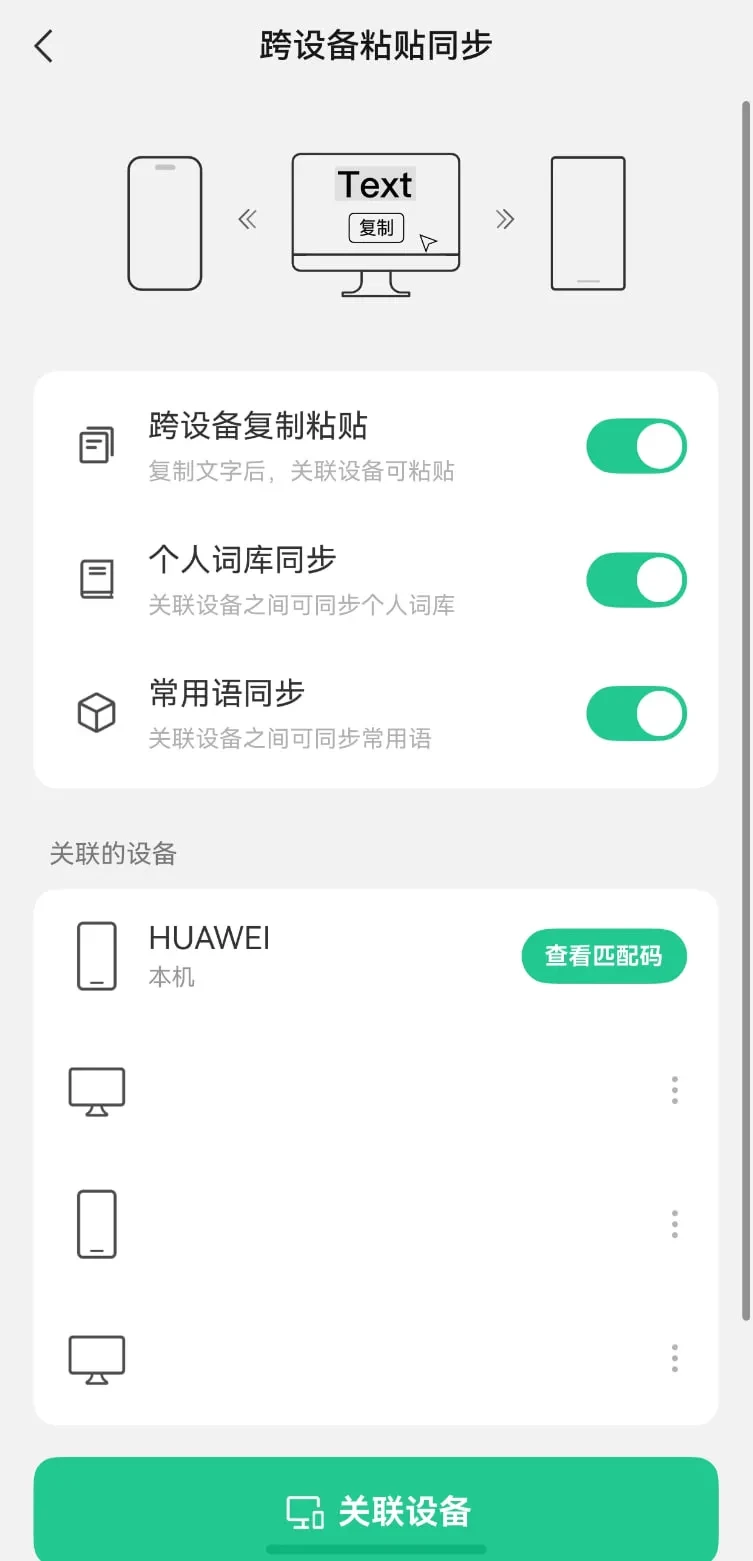Go back from 跨设备粘贴同步 page

click(x=43, y=46)
